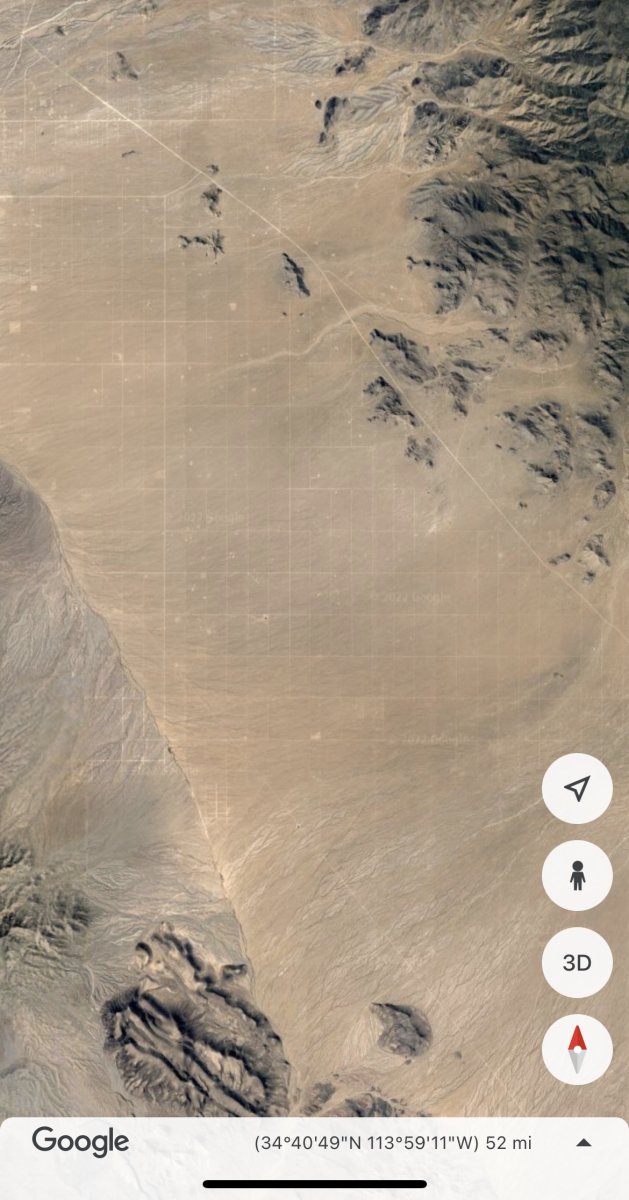This screenshot has height=1200, width=629.
Task: Reset compass to north
Action: click(x=576, y=1050)
